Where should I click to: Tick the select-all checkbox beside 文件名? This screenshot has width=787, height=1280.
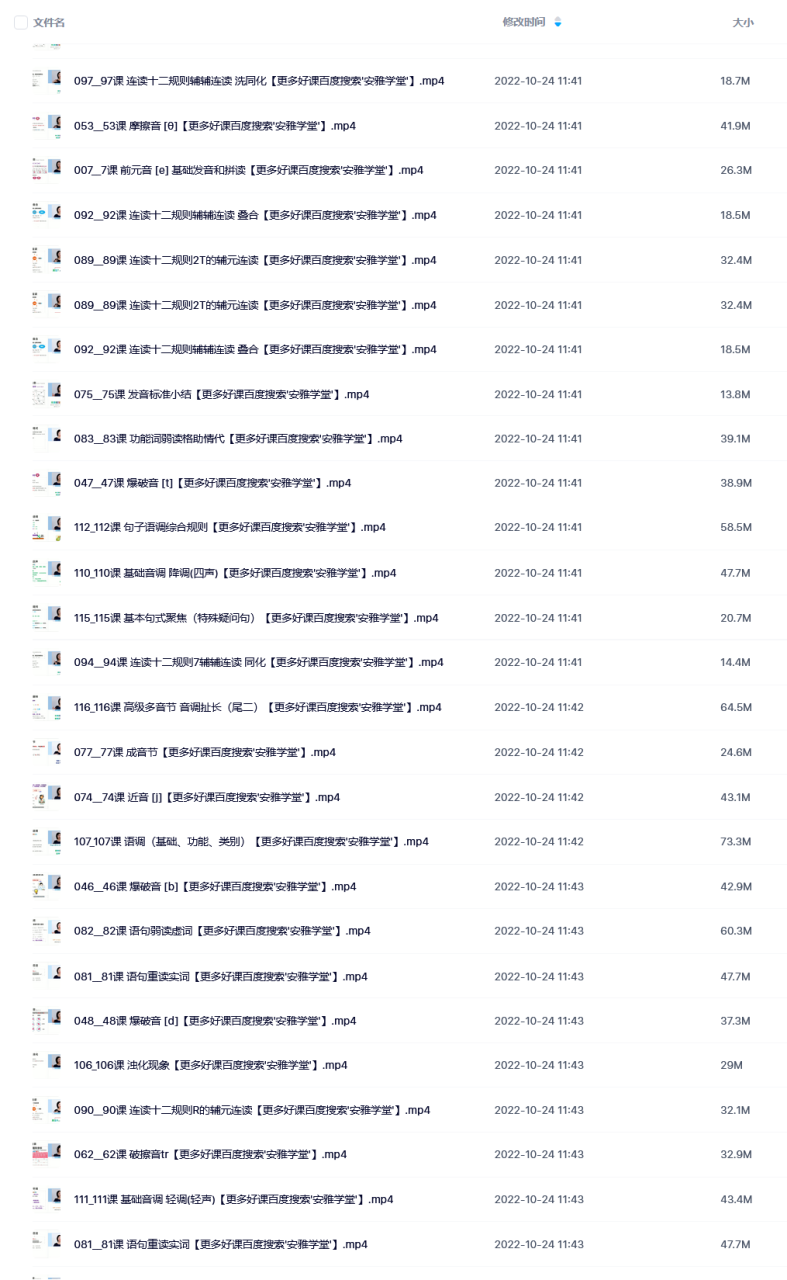pos(20,22)
